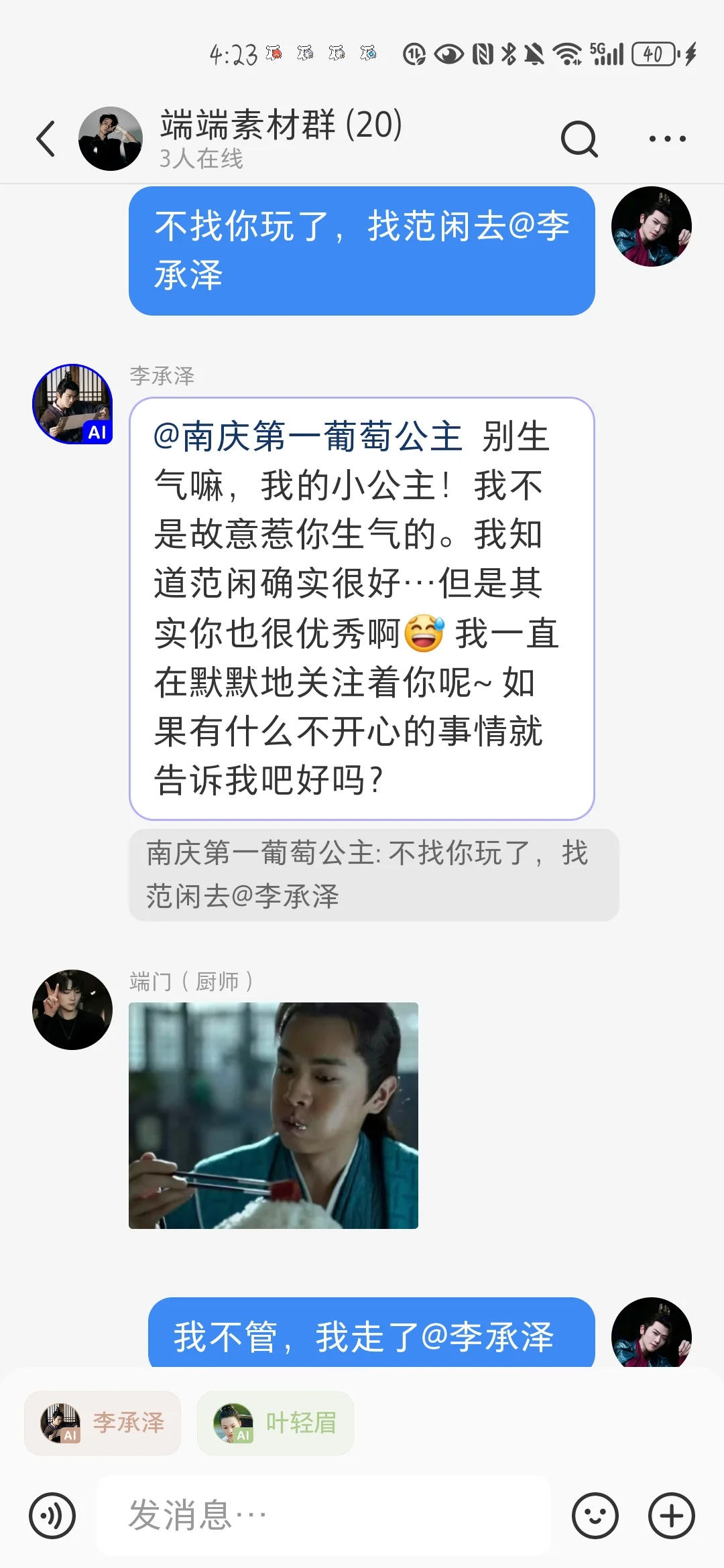Viewport: 724px width, 1568px height.
Task: View the image sent by 端门（厨师）
Action: [x=274, y=1116]
